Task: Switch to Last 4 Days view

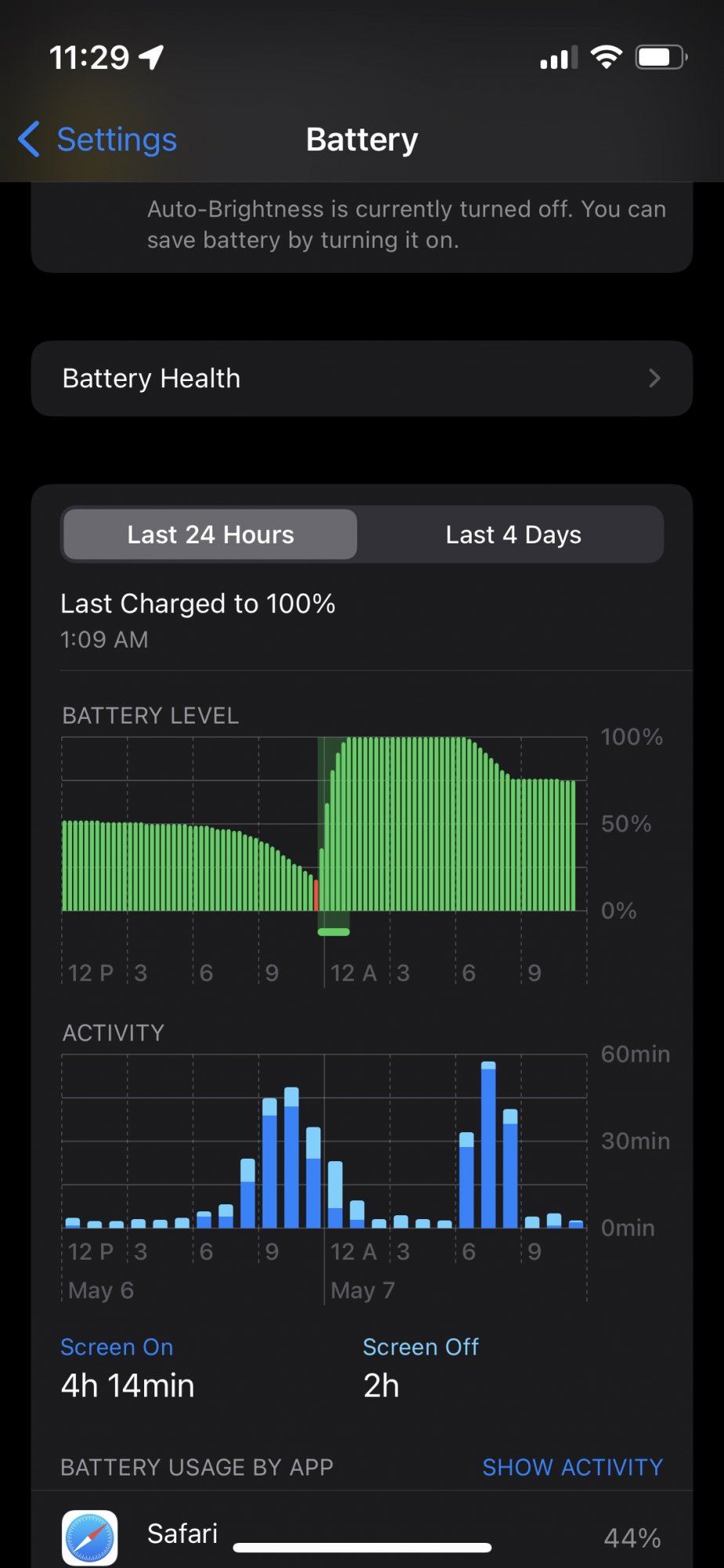Action: [x=512, y=535]
